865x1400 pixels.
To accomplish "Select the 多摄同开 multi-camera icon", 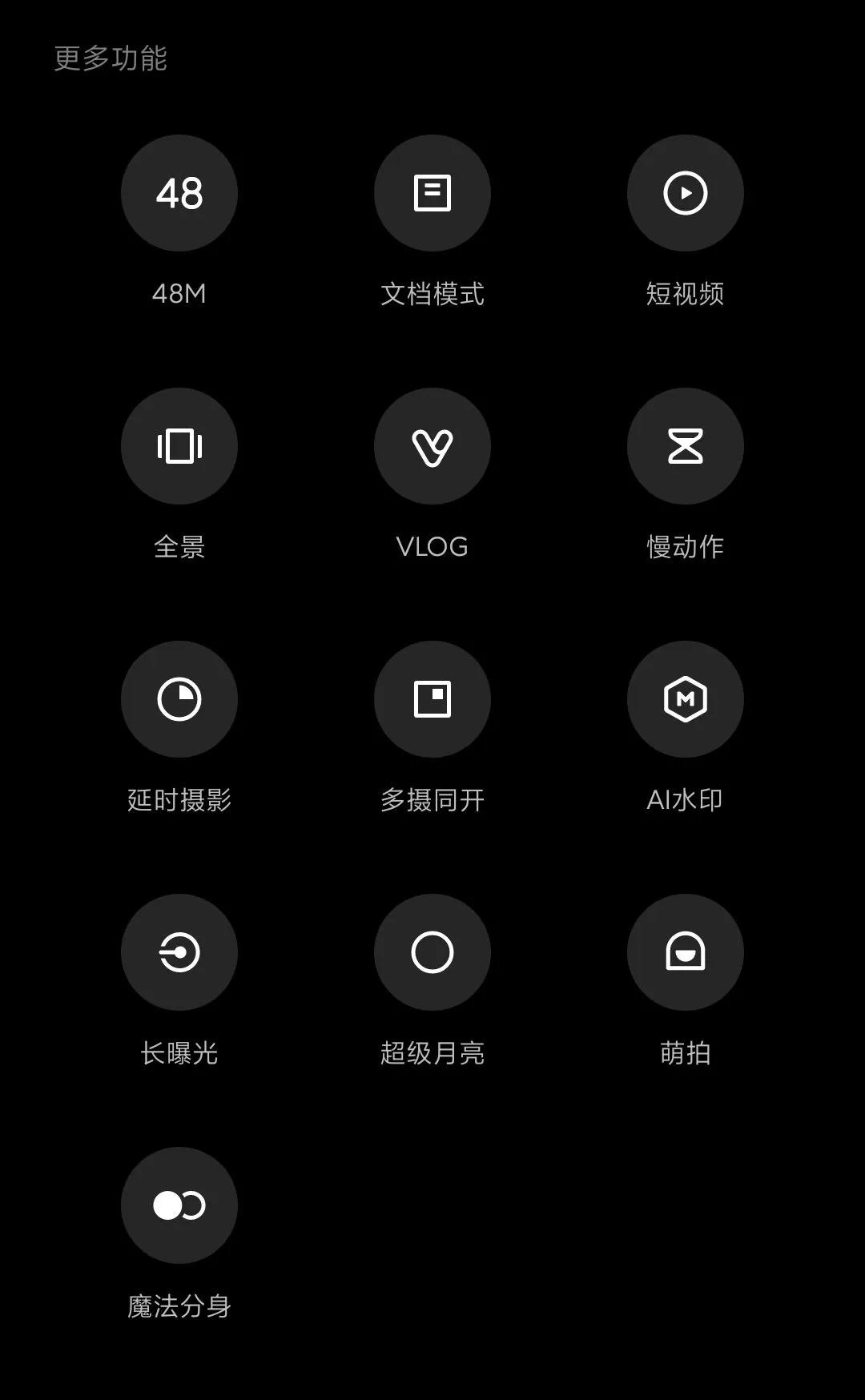I will click(x=432, y=699).
